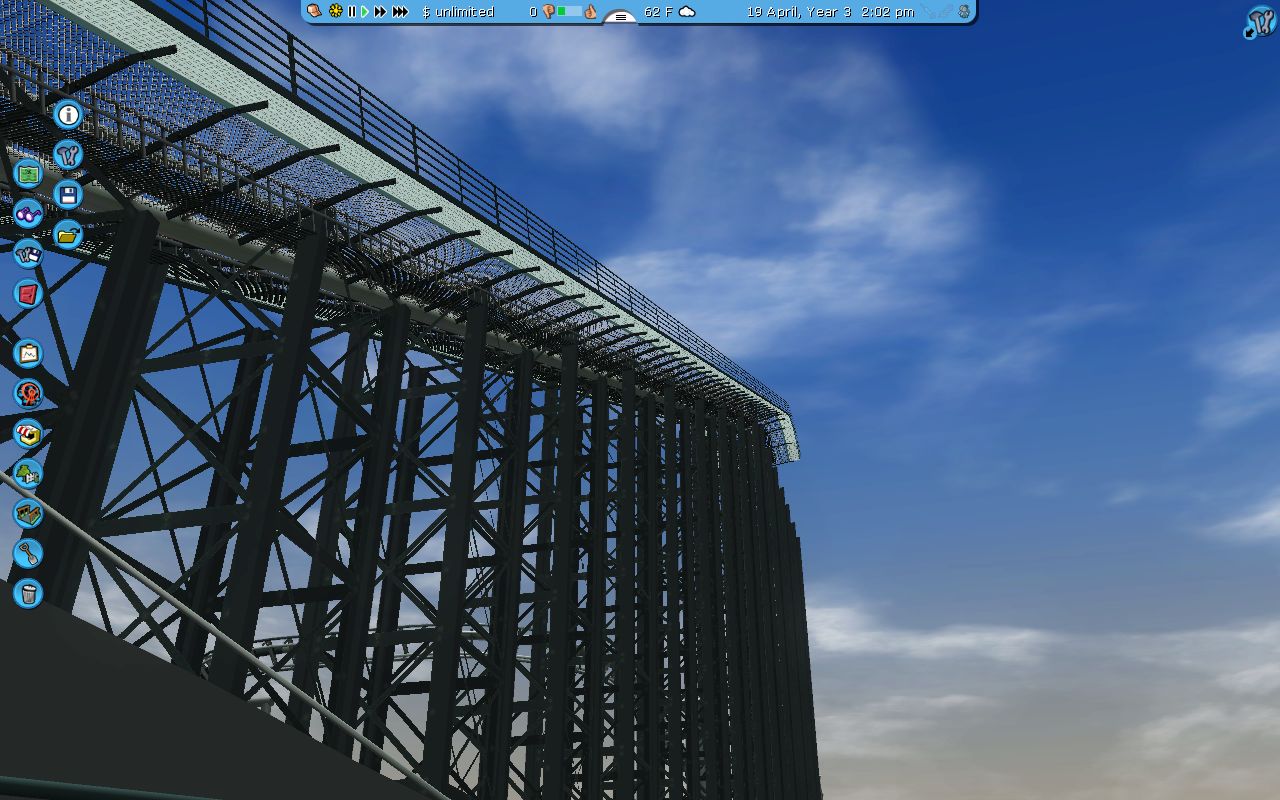Open the rides construction menu

click(x=28, y=393)
